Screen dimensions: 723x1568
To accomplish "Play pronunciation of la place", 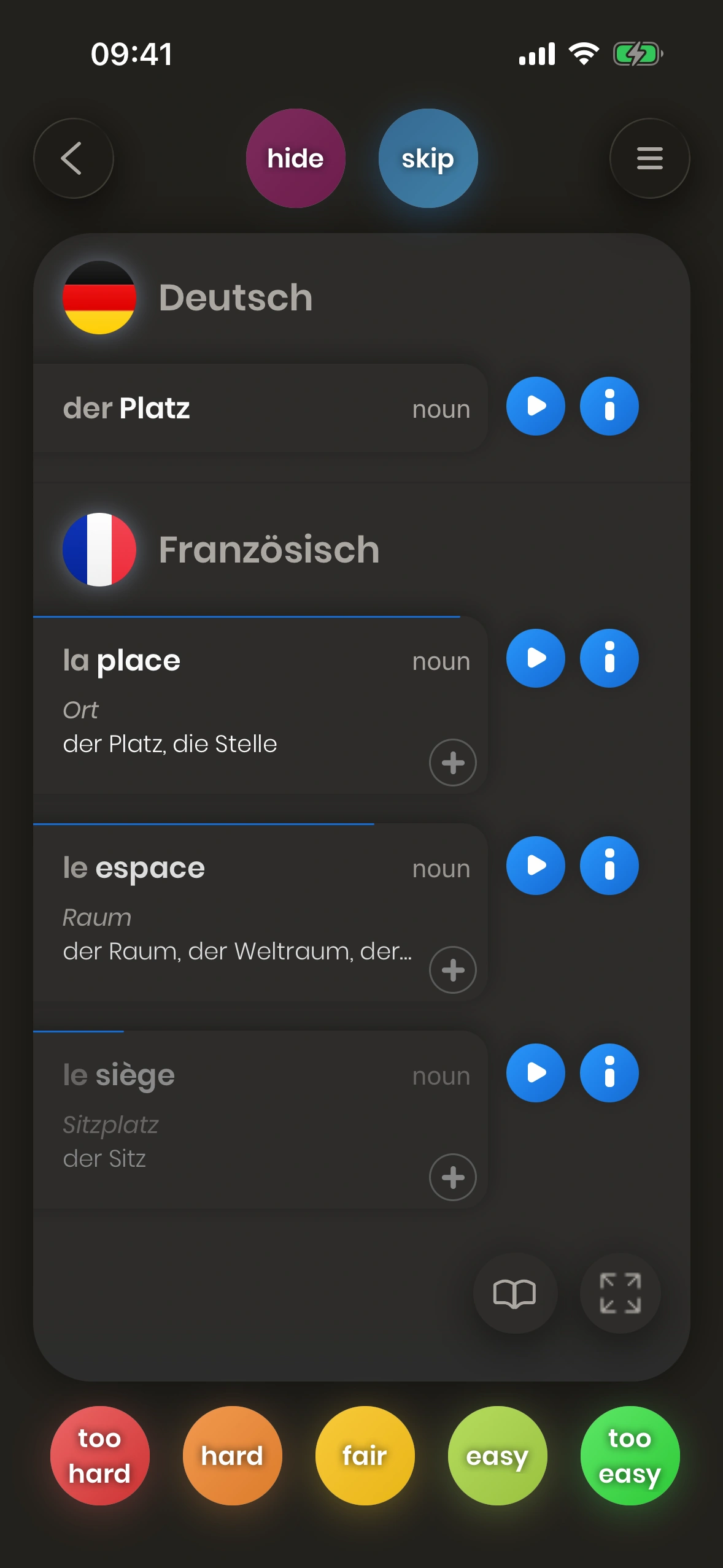I will [535, 658].
